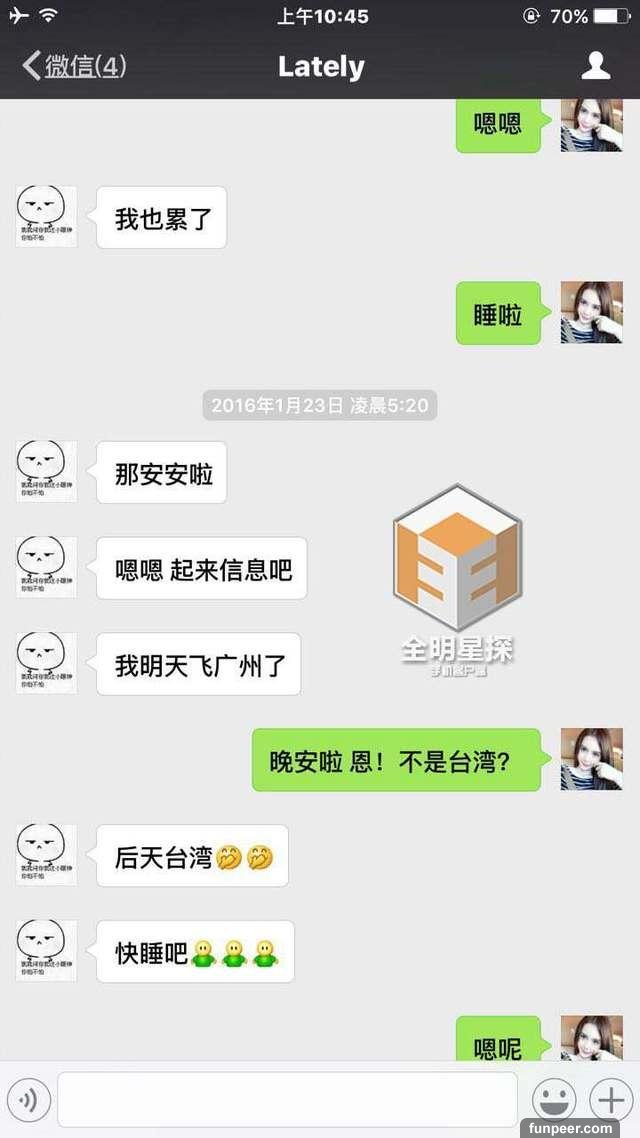Tap the avatar next to 我明天飞广州了
This screenshot has height=1138, width=640.
46,664
